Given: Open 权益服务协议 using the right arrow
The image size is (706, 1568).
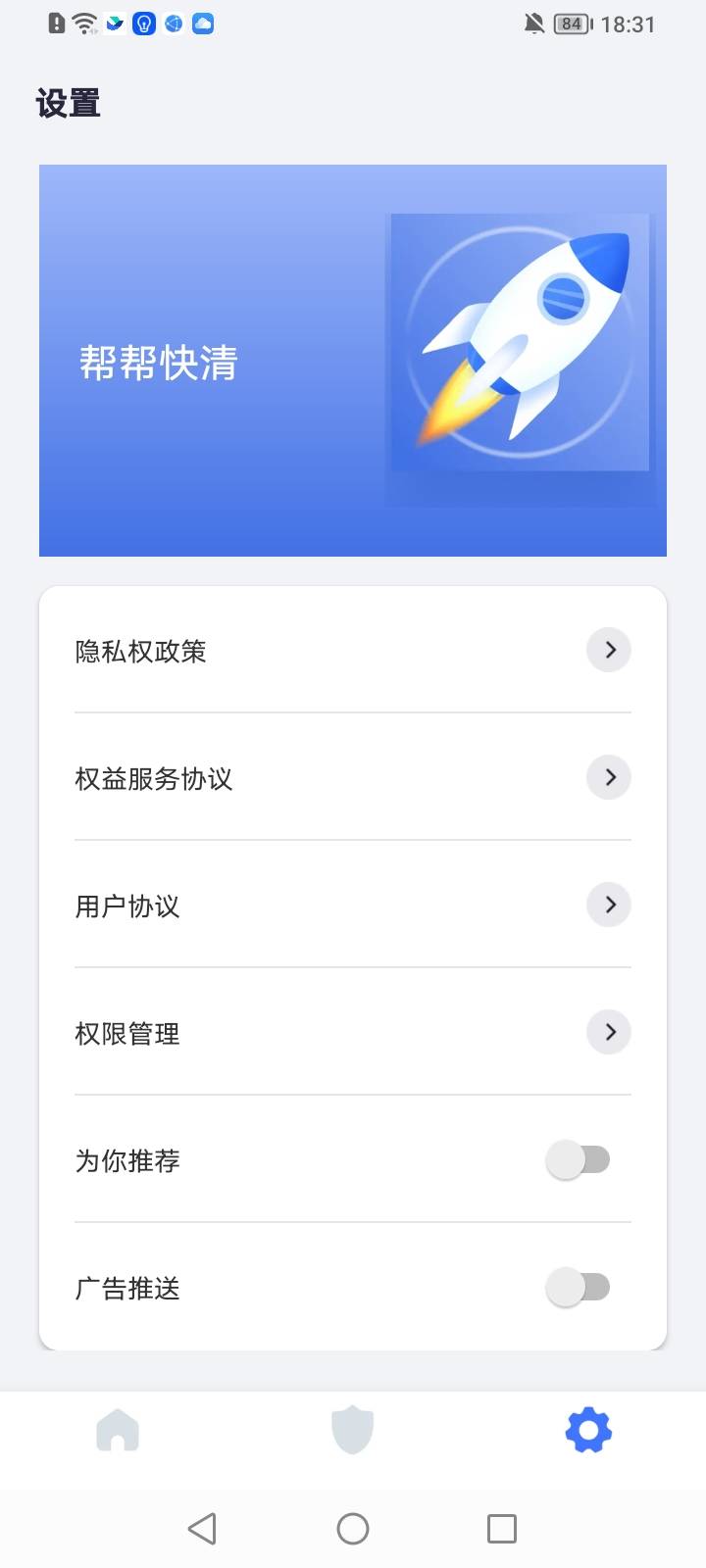Looking at the screenshot, I should [x=609, y=777].
